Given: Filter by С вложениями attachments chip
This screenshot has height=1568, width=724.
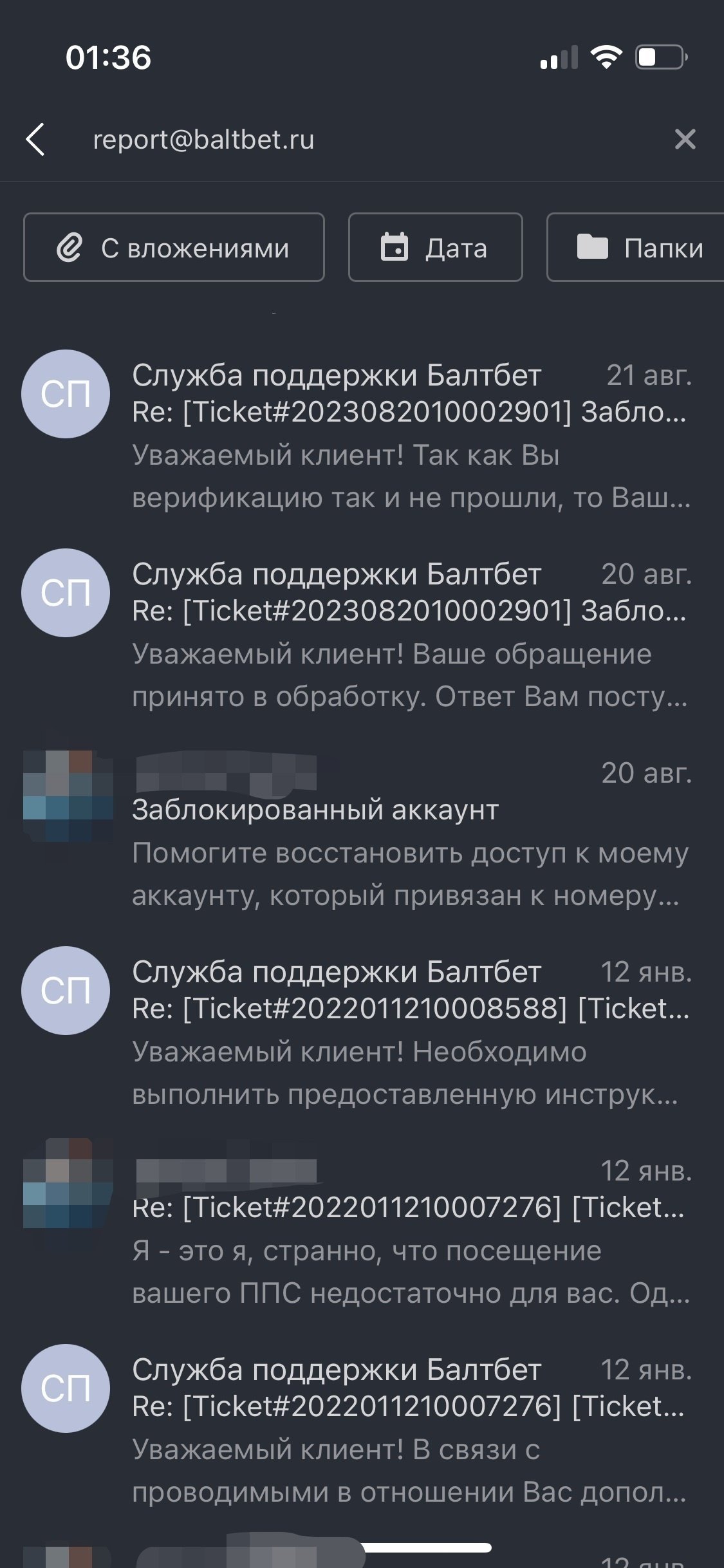Looking at the screenshot, I should pyautogui.click(x=174, y=248).
